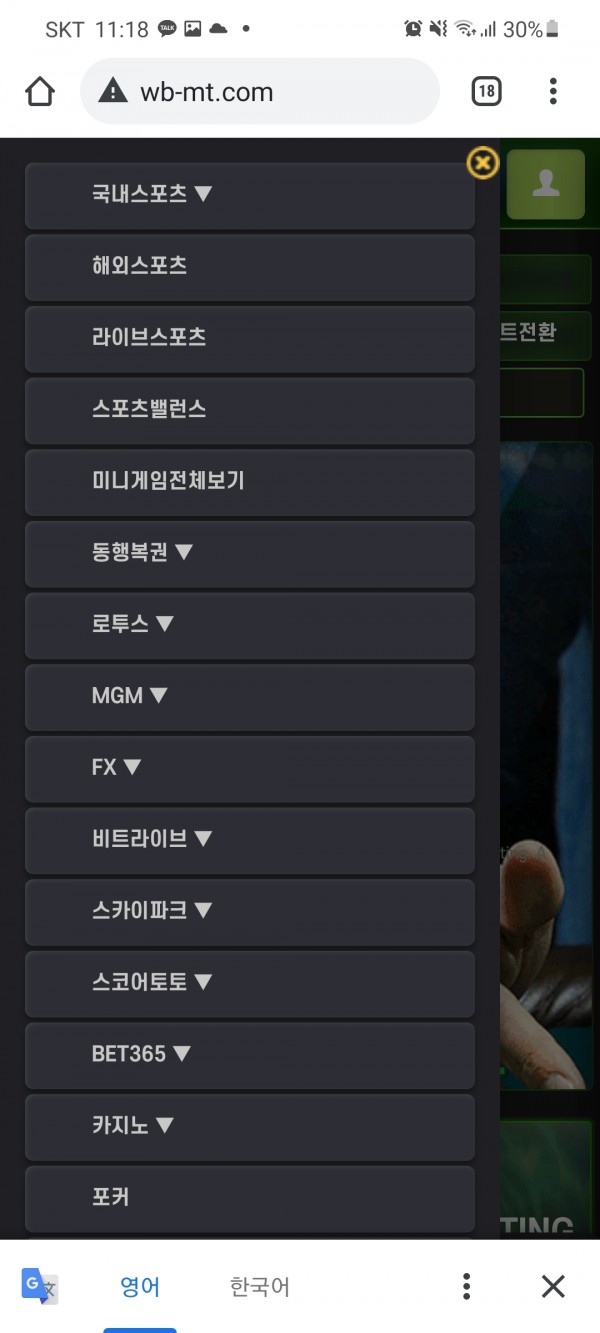
Task: Expand the 국내스포츠 menu
Action: pyautogui.click(x=250, y=195)
